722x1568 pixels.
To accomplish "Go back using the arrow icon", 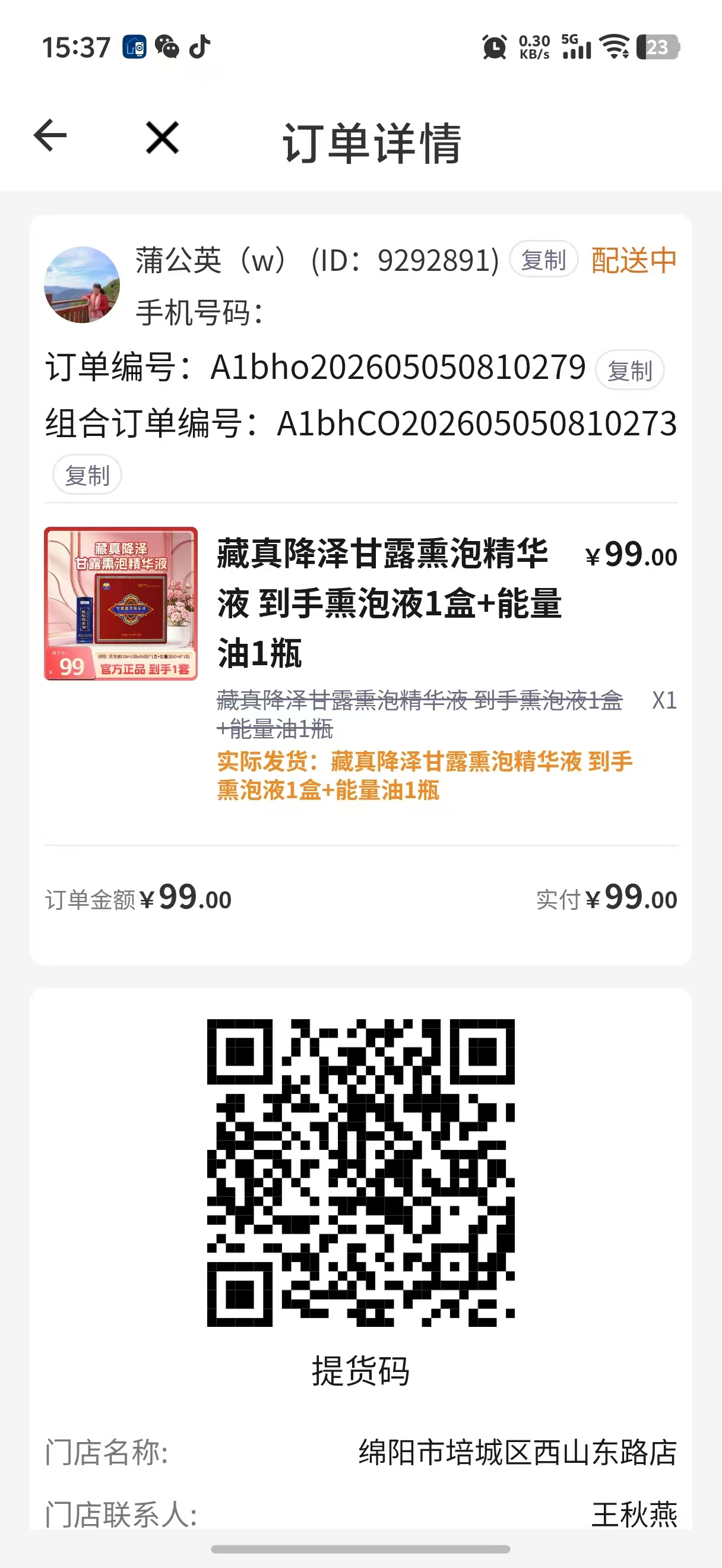I will 50,136.
